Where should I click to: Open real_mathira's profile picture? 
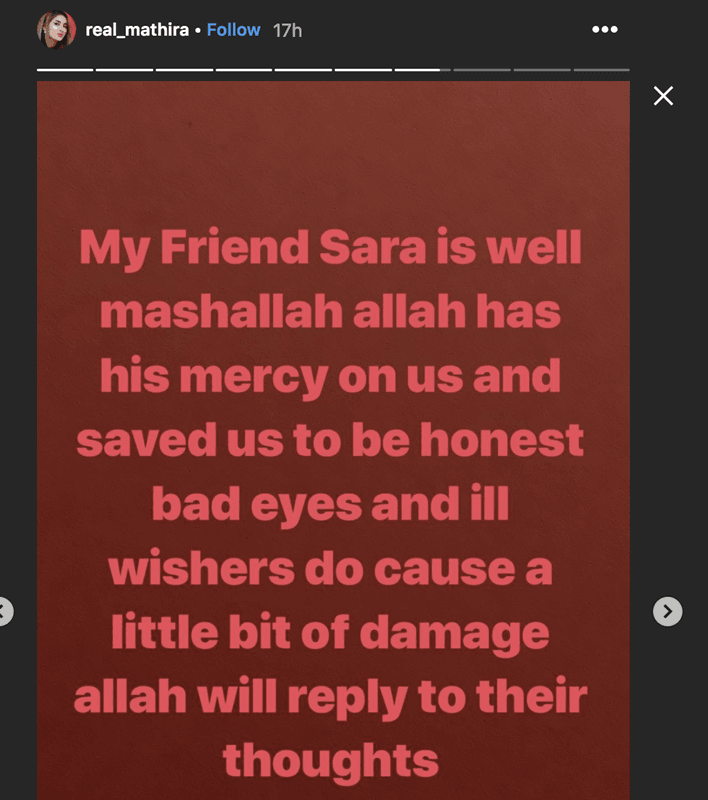coord(56,30)
